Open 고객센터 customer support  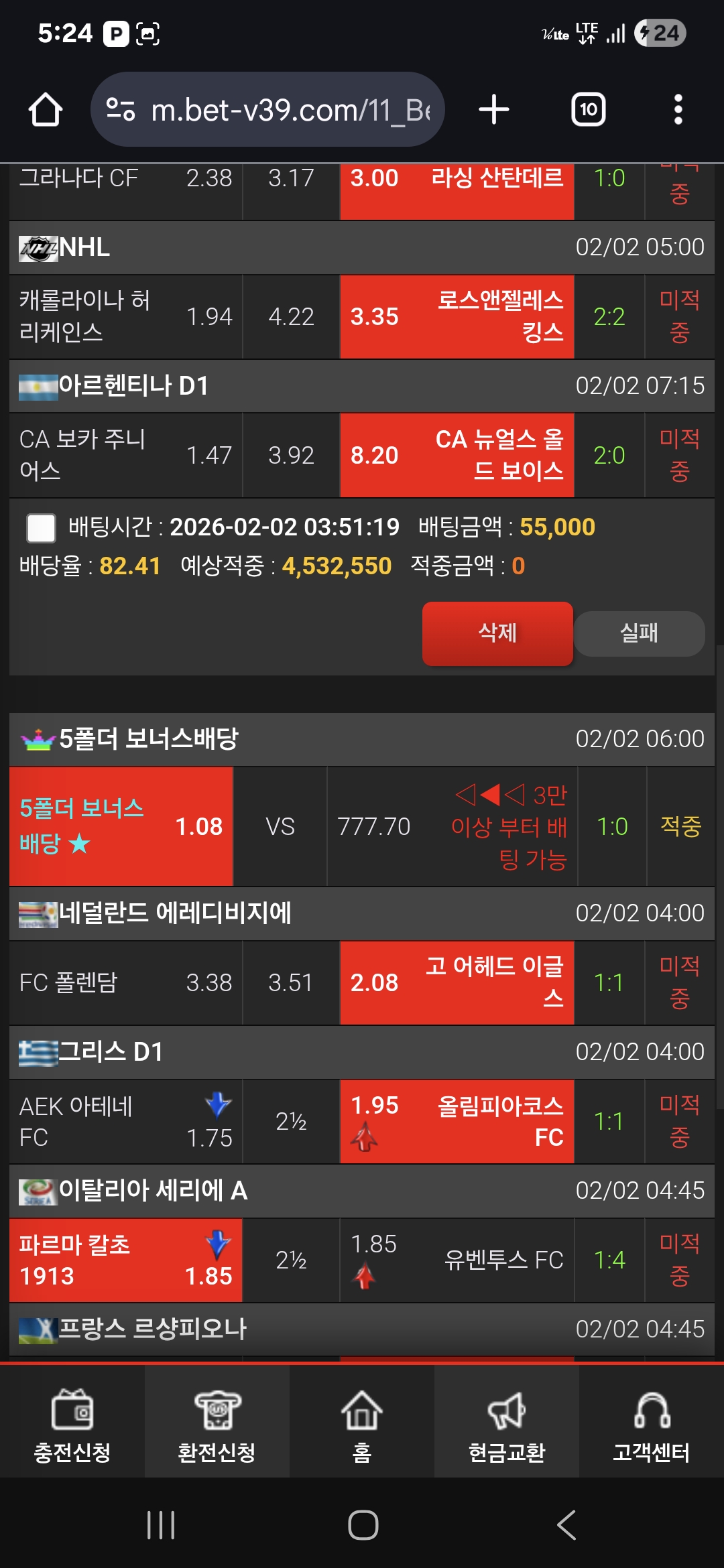pos(652,1423)
